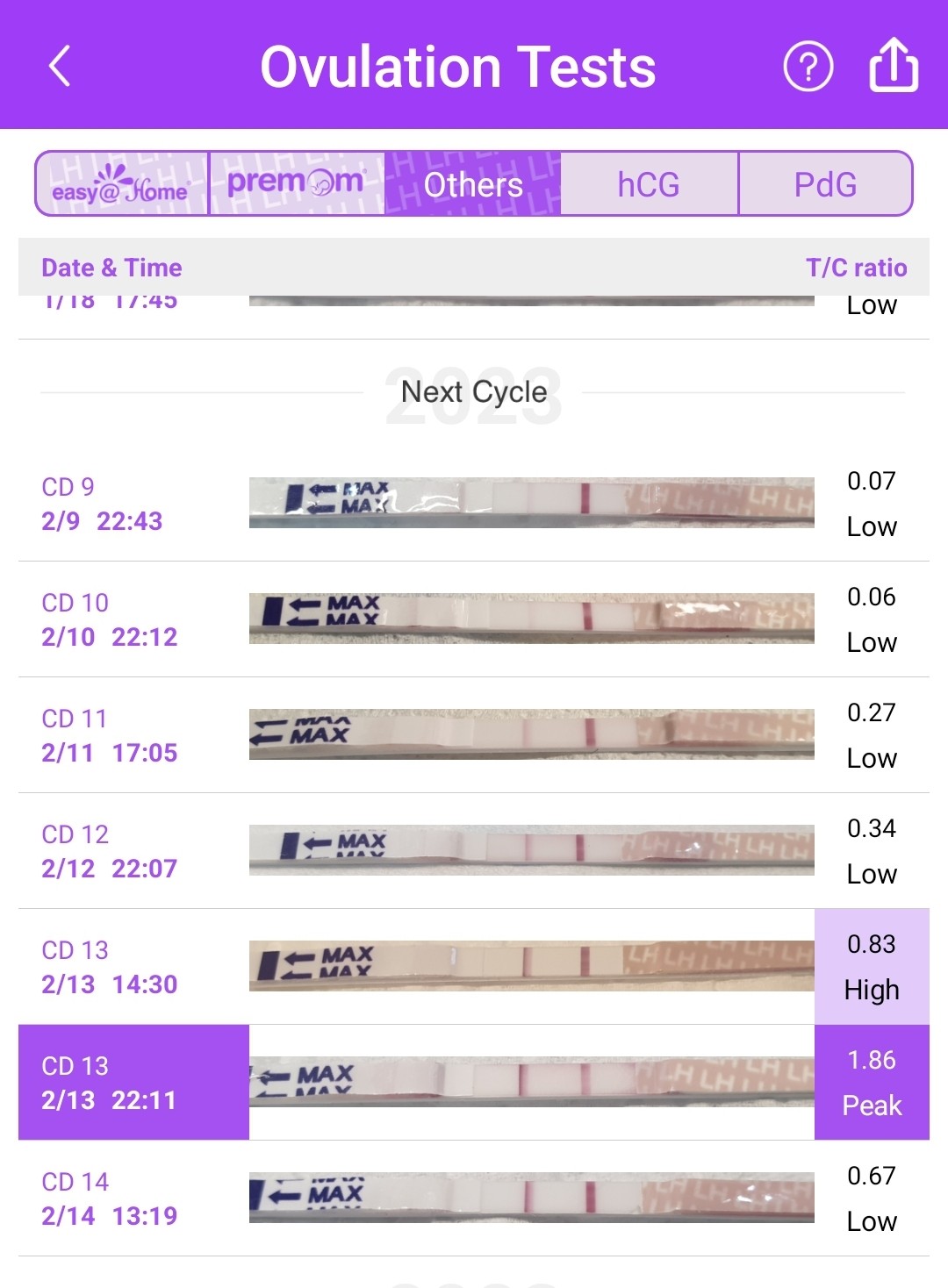Switch to the Premom tab
This screenshot has width=948, height=1288.
pyautogui.click(x=297, y=184)
